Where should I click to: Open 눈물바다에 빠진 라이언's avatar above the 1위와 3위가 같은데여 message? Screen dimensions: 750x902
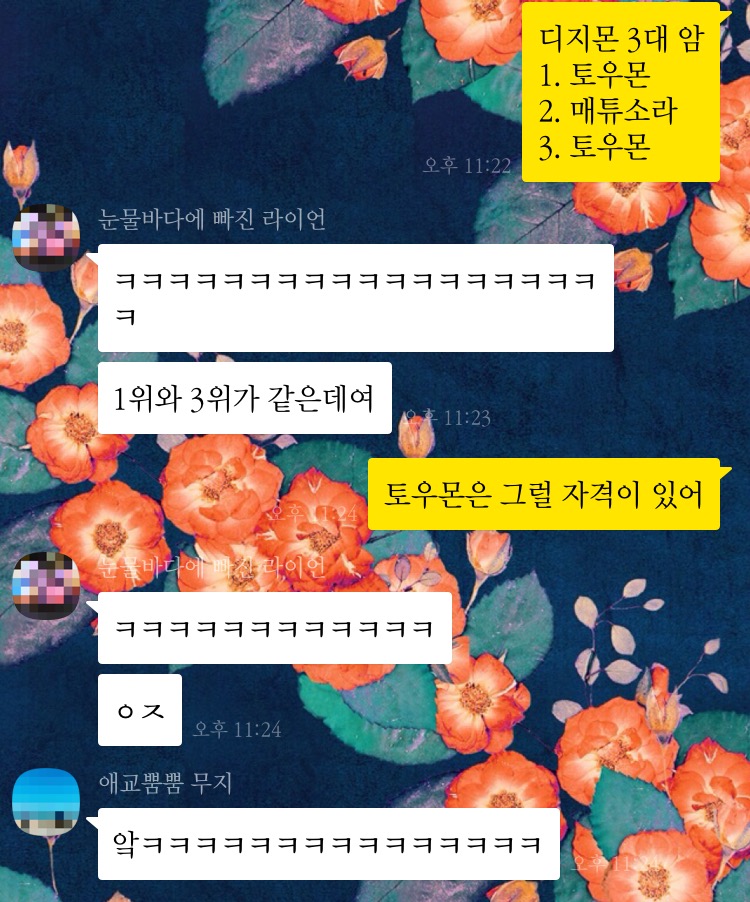point(46,238)
